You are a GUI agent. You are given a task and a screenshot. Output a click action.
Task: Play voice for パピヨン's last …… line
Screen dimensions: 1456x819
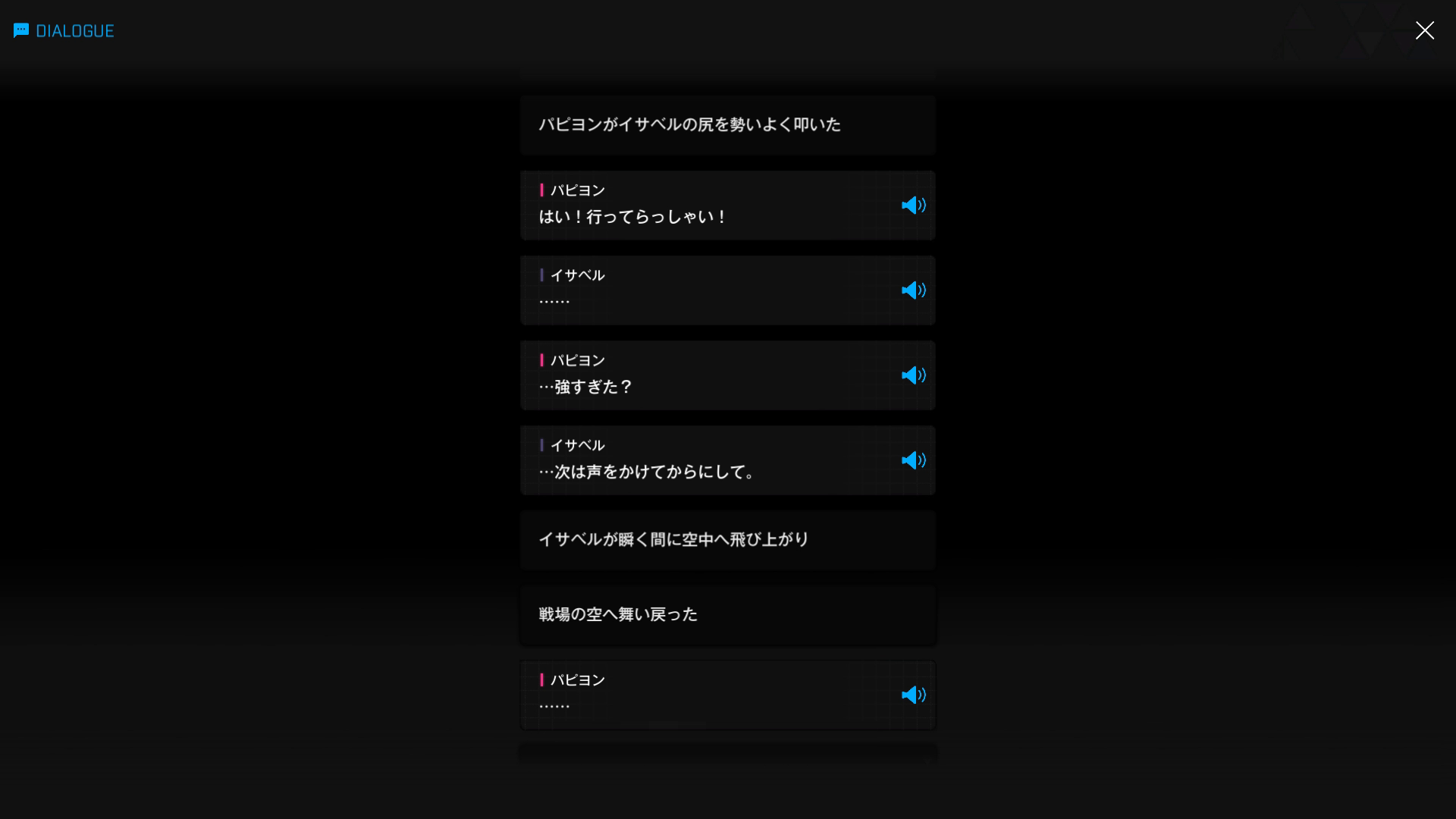coord(913,695)
